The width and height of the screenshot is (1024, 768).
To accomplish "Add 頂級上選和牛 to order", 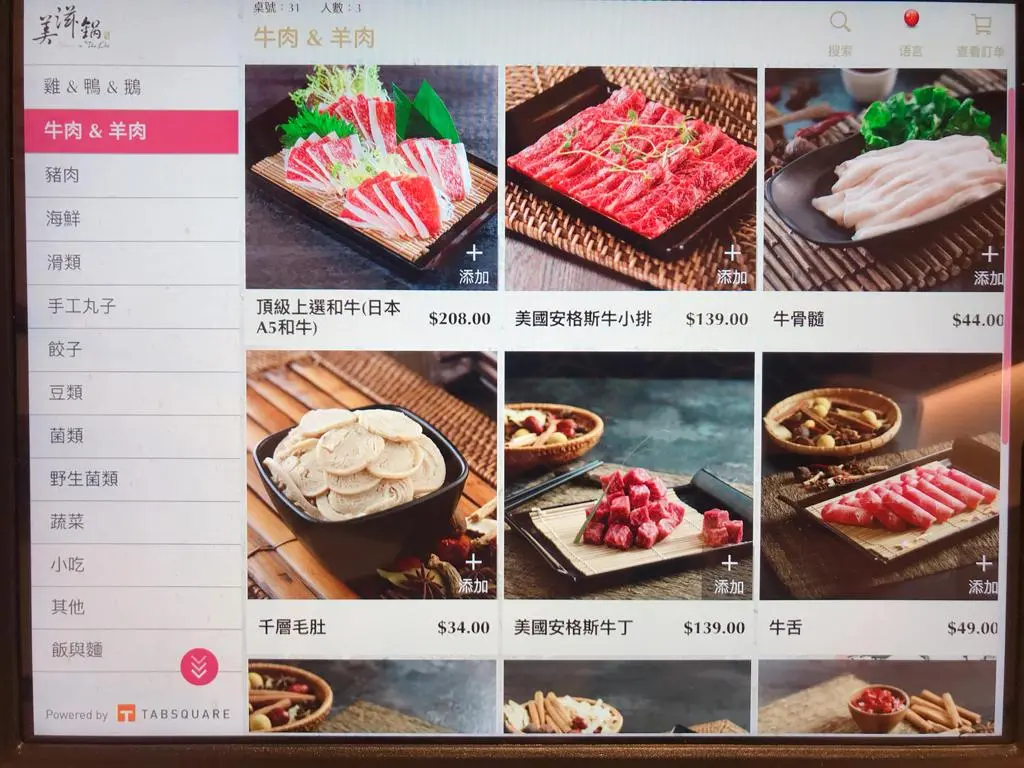I will pos(473,265).
